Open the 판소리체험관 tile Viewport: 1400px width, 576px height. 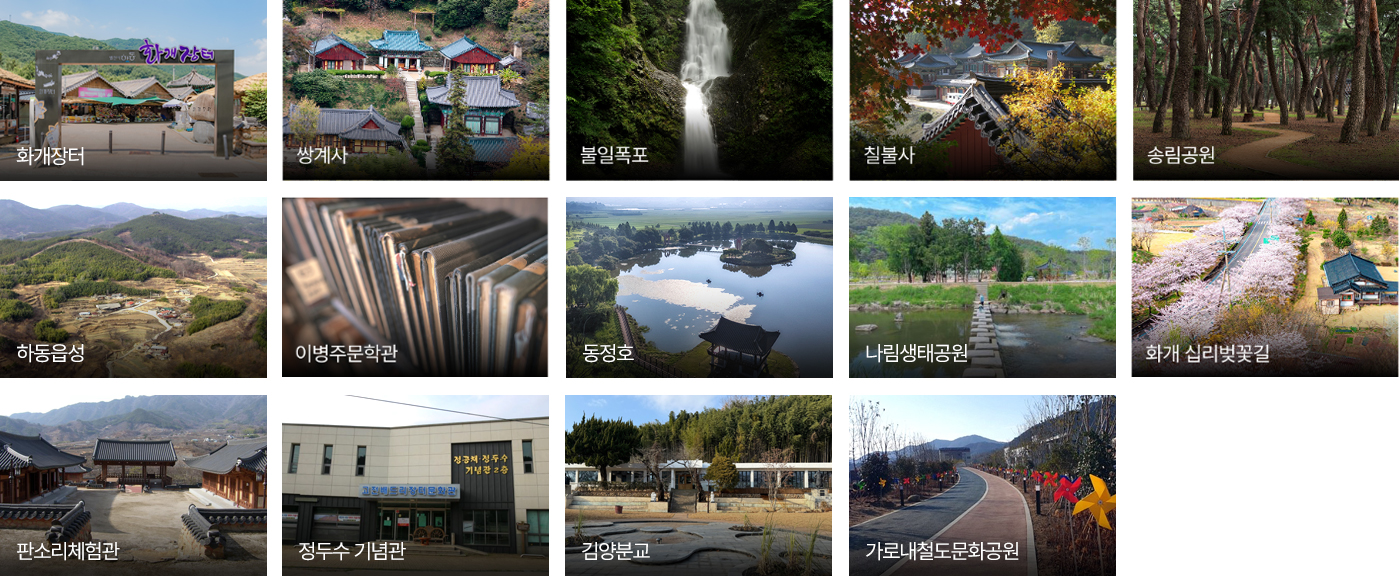[x=133, y=485]
